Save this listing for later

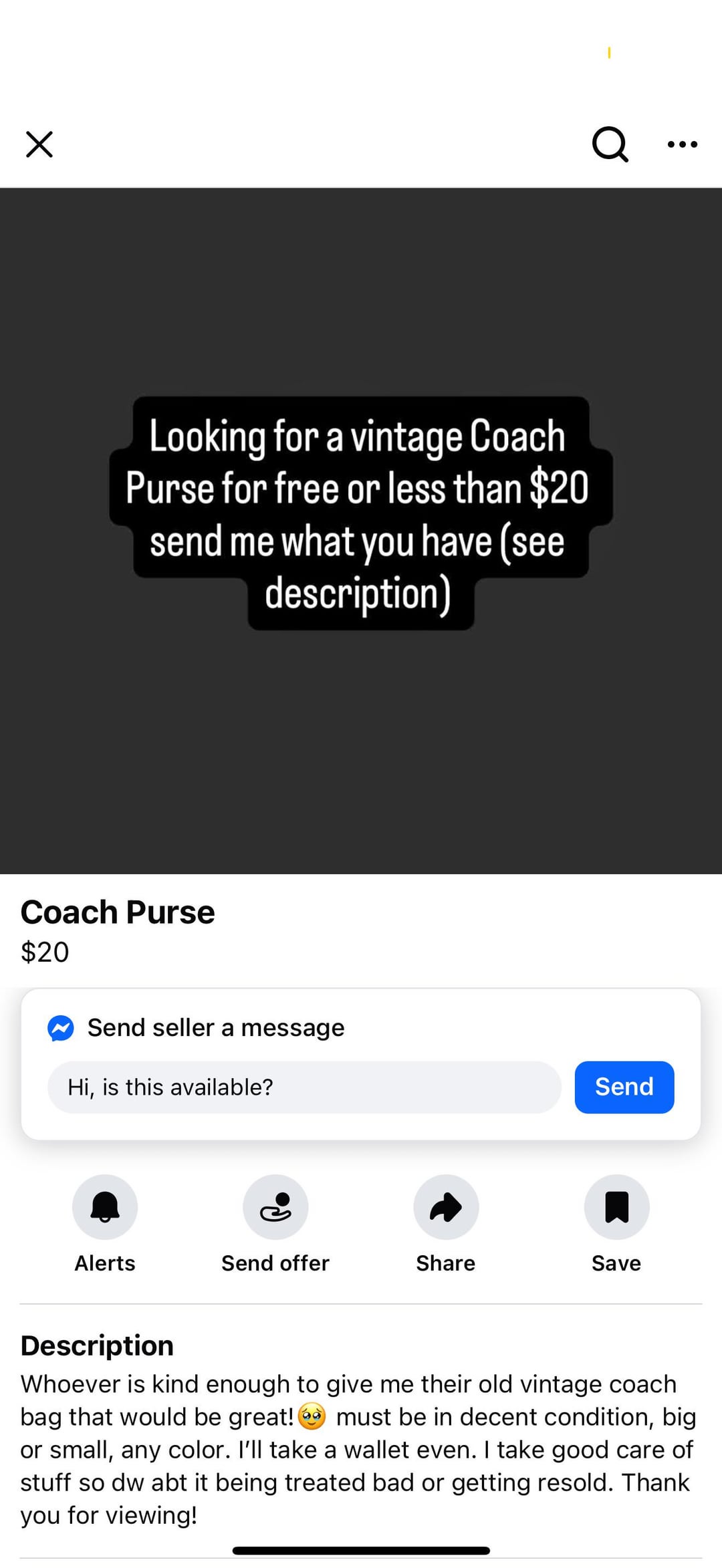(616, 1208)
